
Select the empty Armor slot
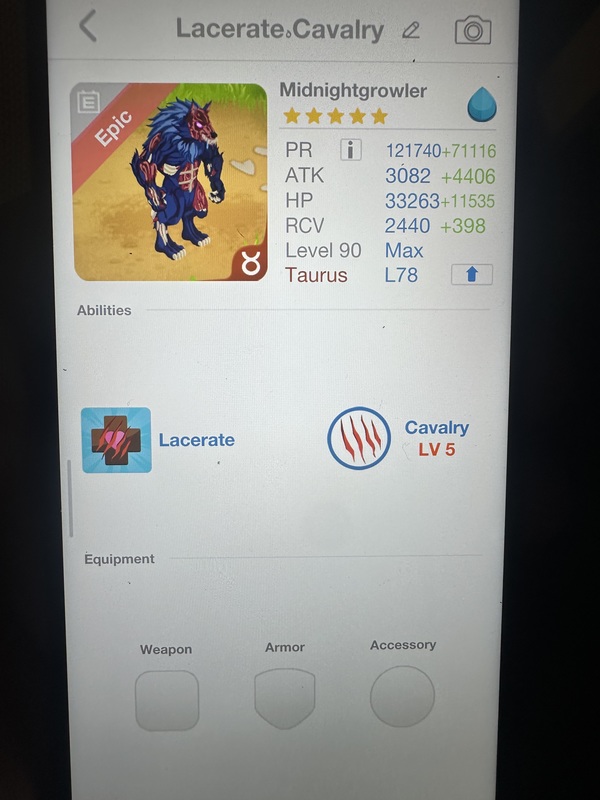285,698
